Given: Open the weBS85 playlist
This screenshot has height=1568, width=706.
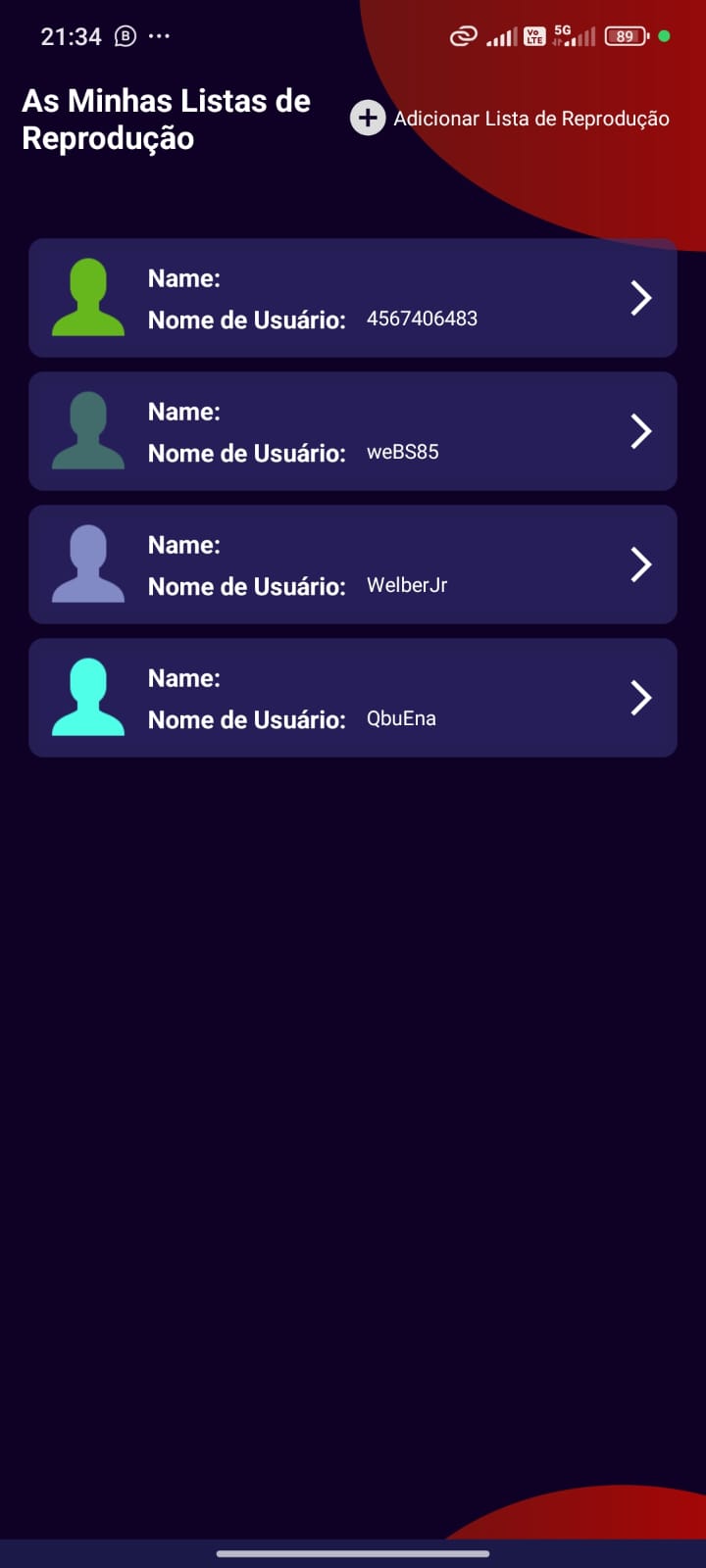Looking at the screenshot, I should pyautogui.click(x=353, y=431).
